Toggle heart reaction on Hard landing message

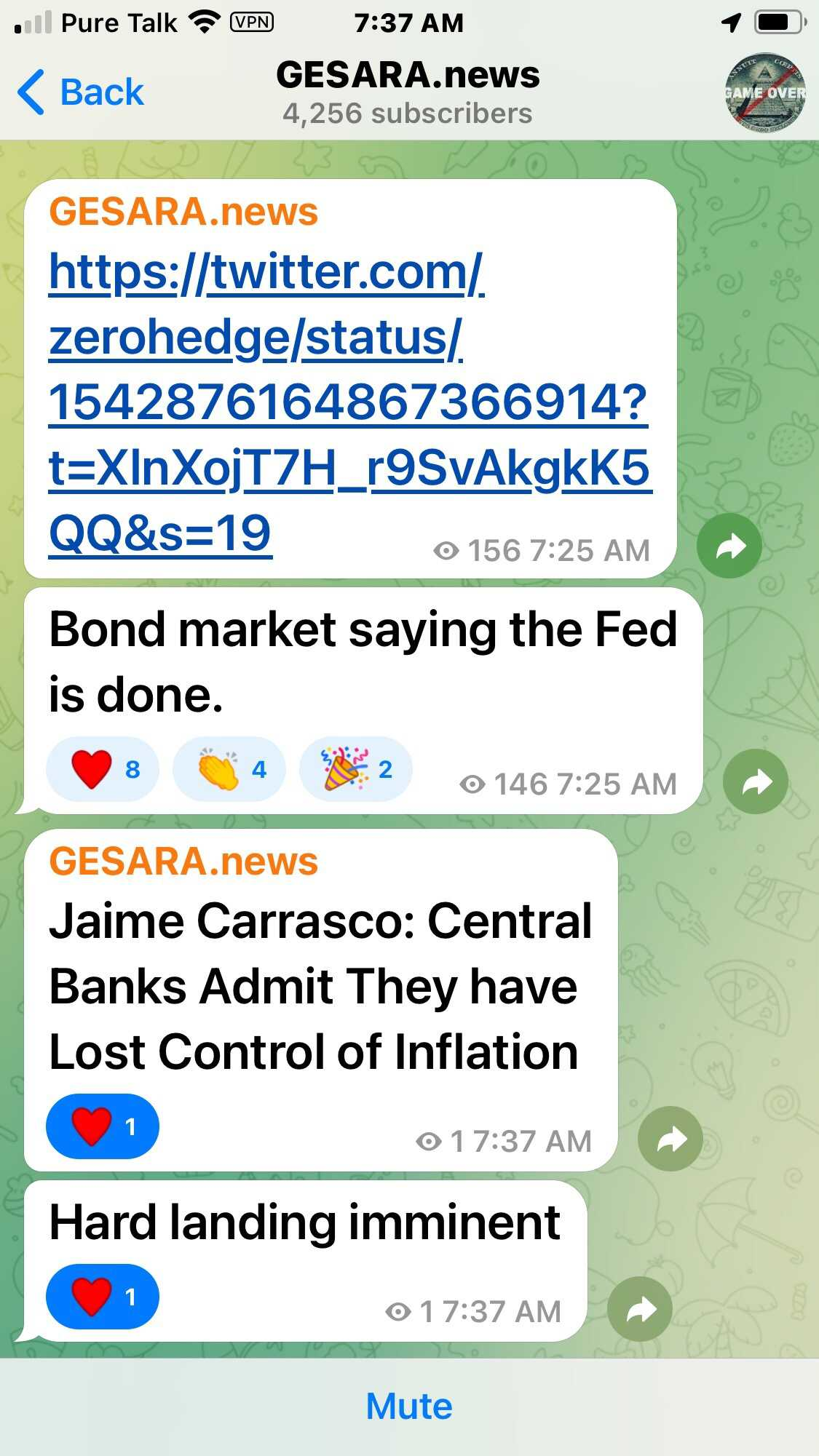click(x=103, y=1297)
